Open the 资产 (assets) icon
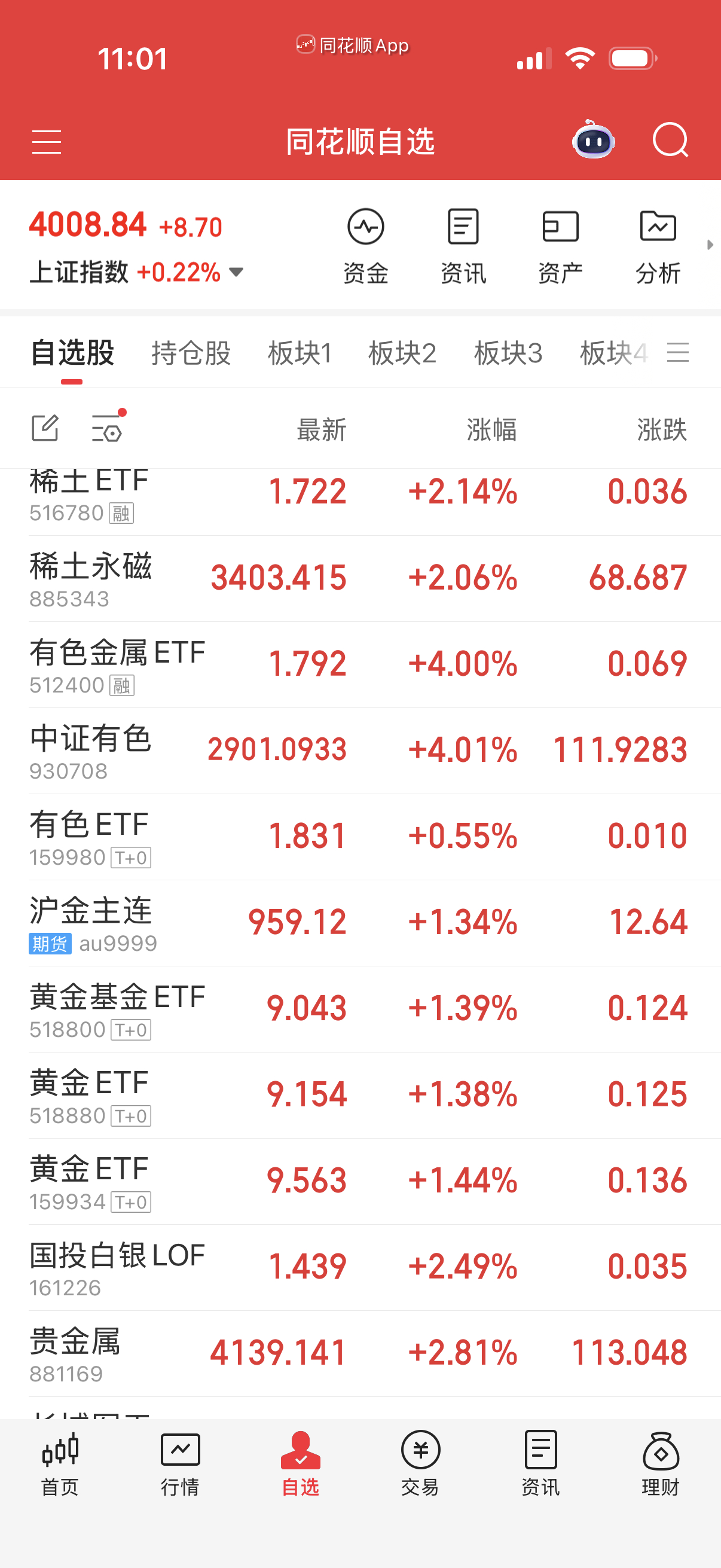 pos(560,242)
